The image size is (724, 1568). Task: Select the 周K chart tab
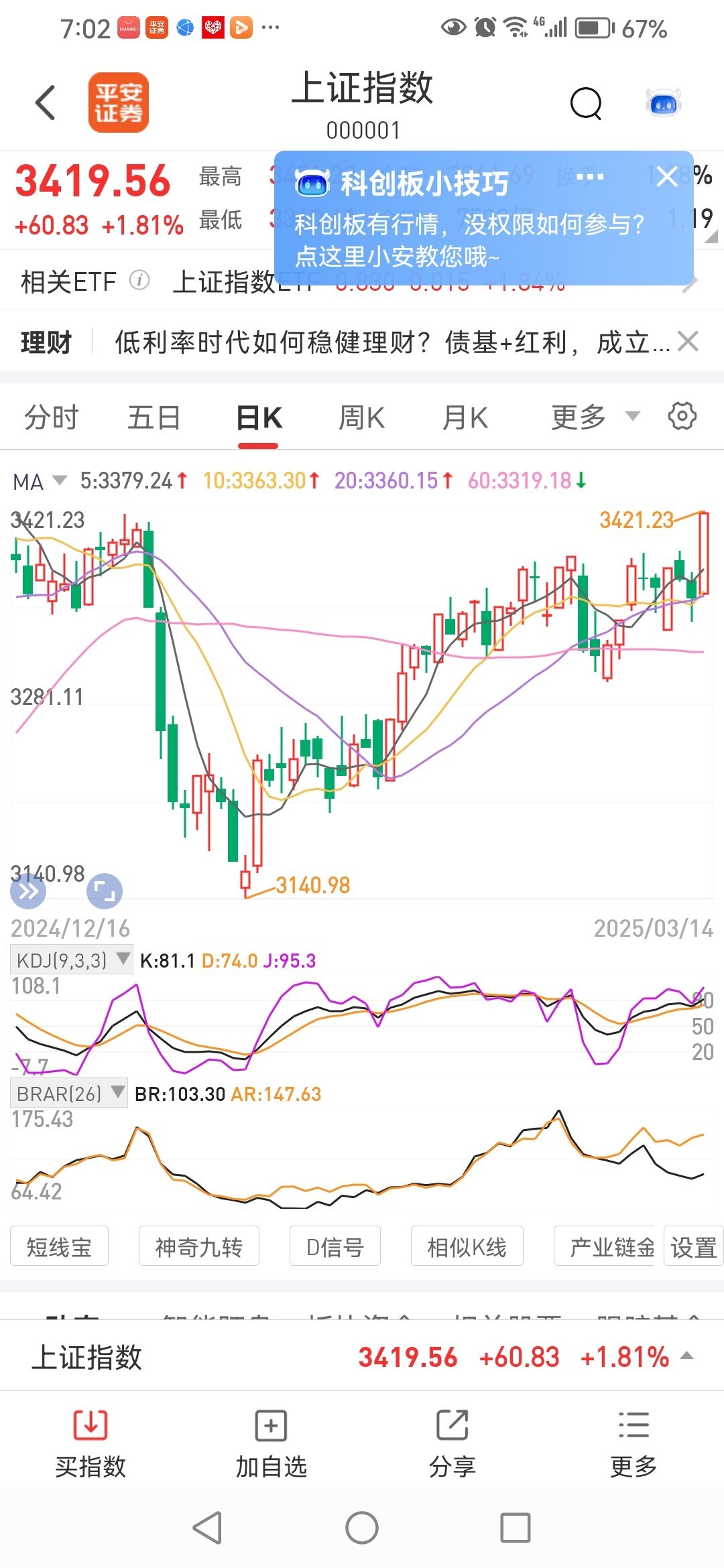click(361, 417)
